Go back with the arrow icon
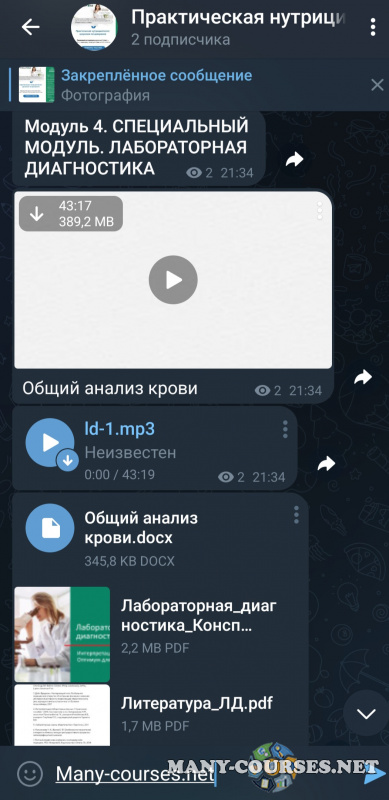 tap(30, 27)
